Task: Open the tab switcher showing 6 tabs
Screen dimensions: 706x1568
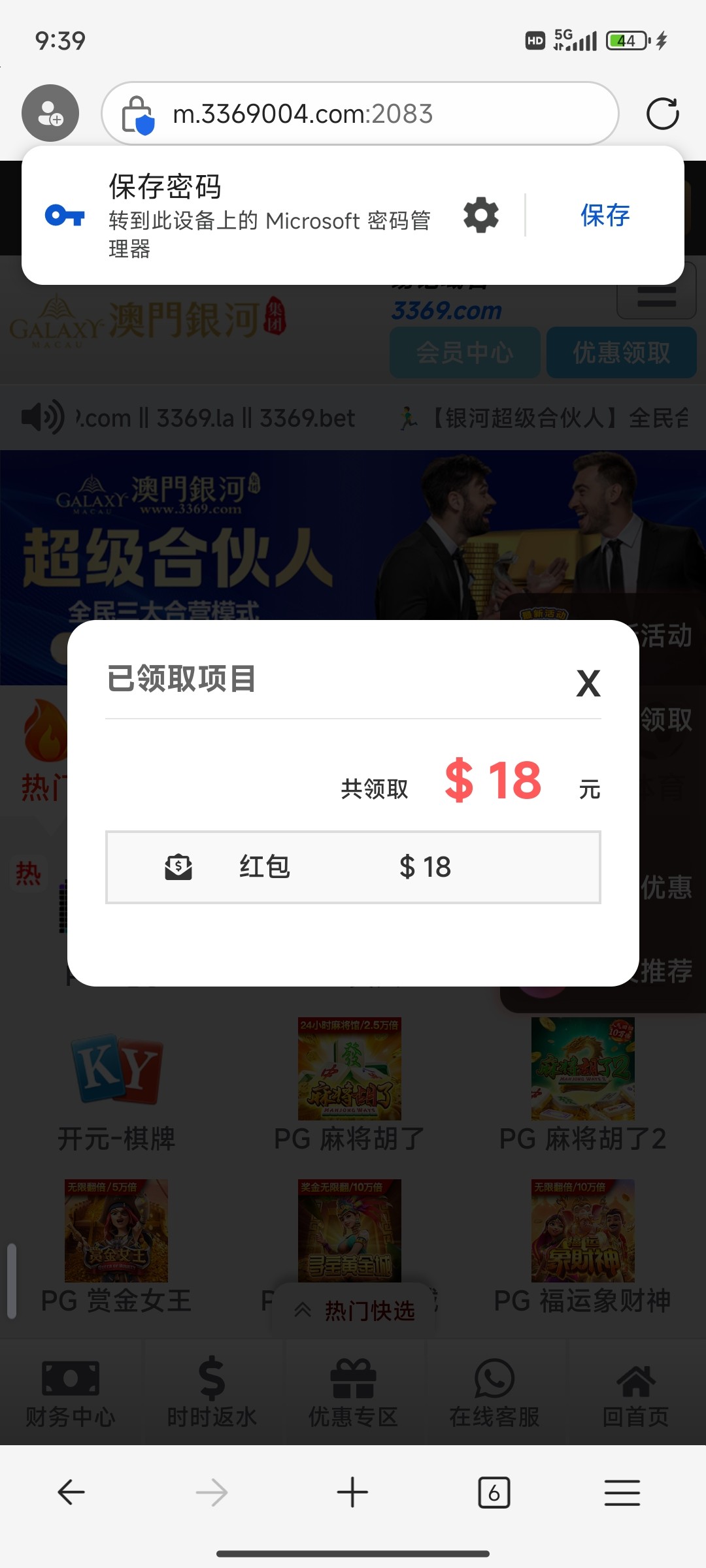Action: [x=494, y=1492]
